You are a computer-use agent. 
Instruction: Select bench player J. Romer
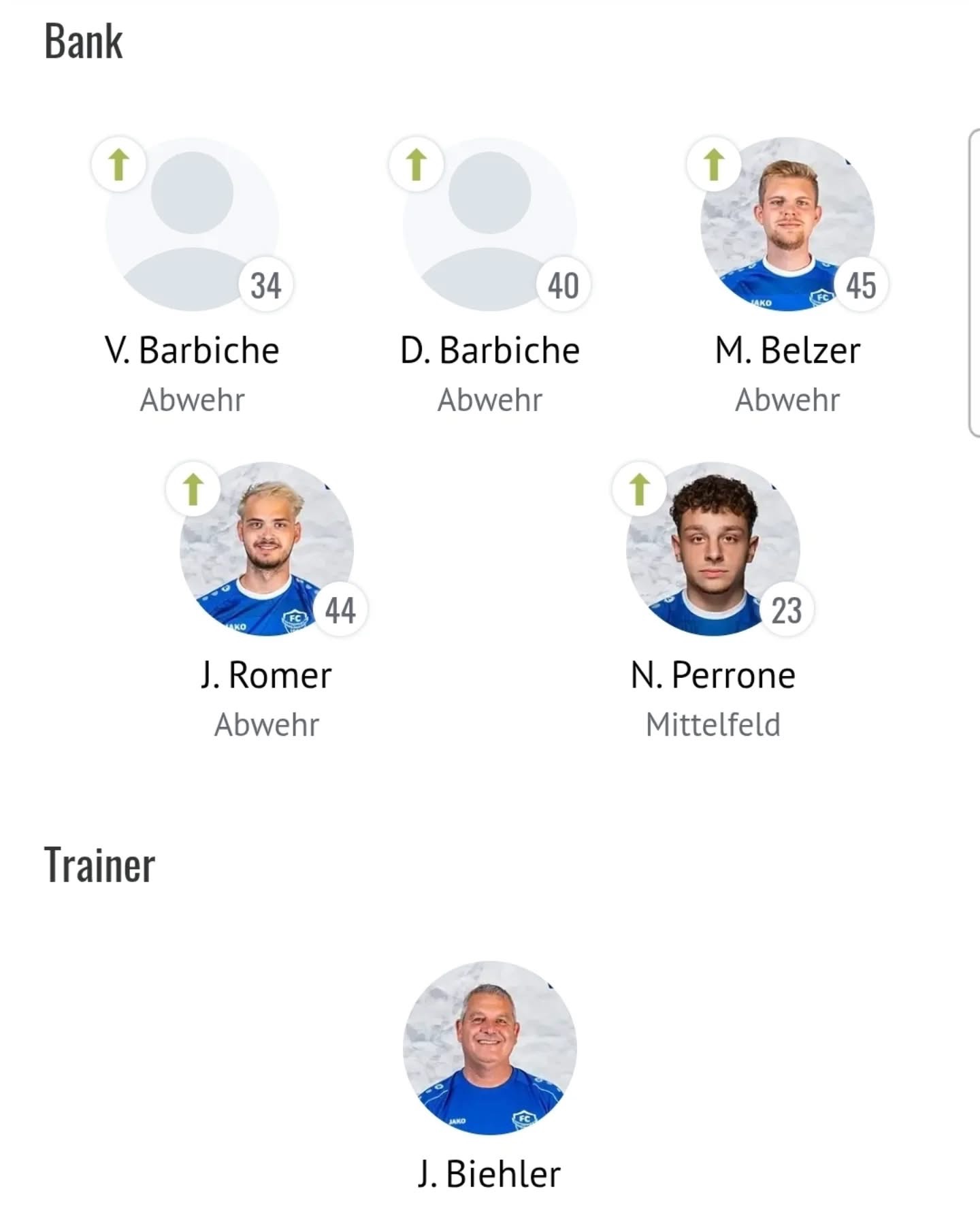pyautogui.click(x=266, y=549)
